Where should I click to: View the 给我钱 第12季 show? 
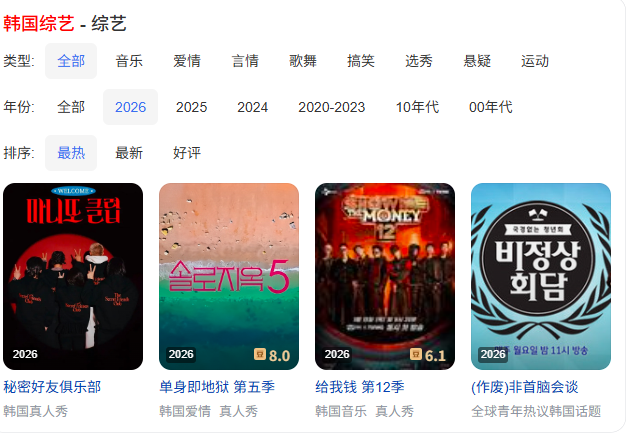coord(385,276)
